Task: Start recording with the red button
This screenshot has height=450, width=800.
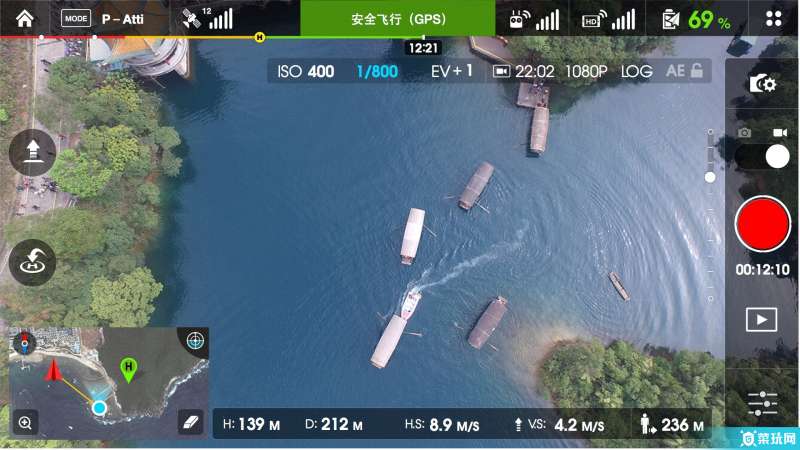Action: click(x=762, y=225)
